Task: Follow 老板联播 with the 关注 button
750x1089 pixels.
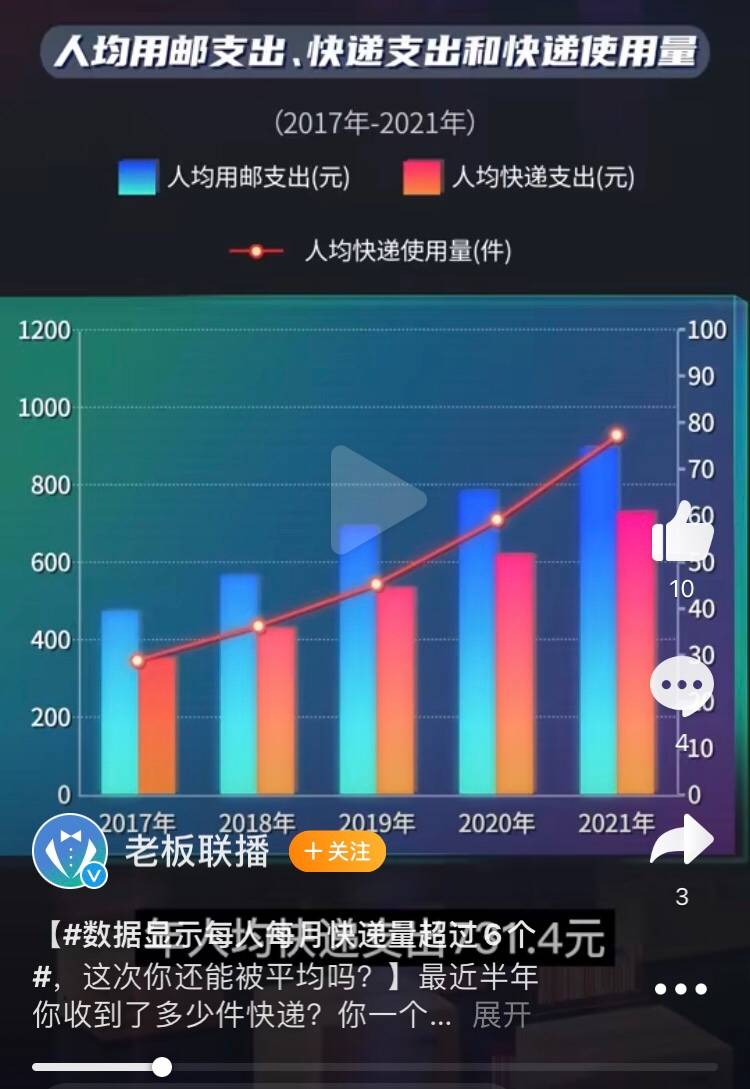Action: [337, 851]
